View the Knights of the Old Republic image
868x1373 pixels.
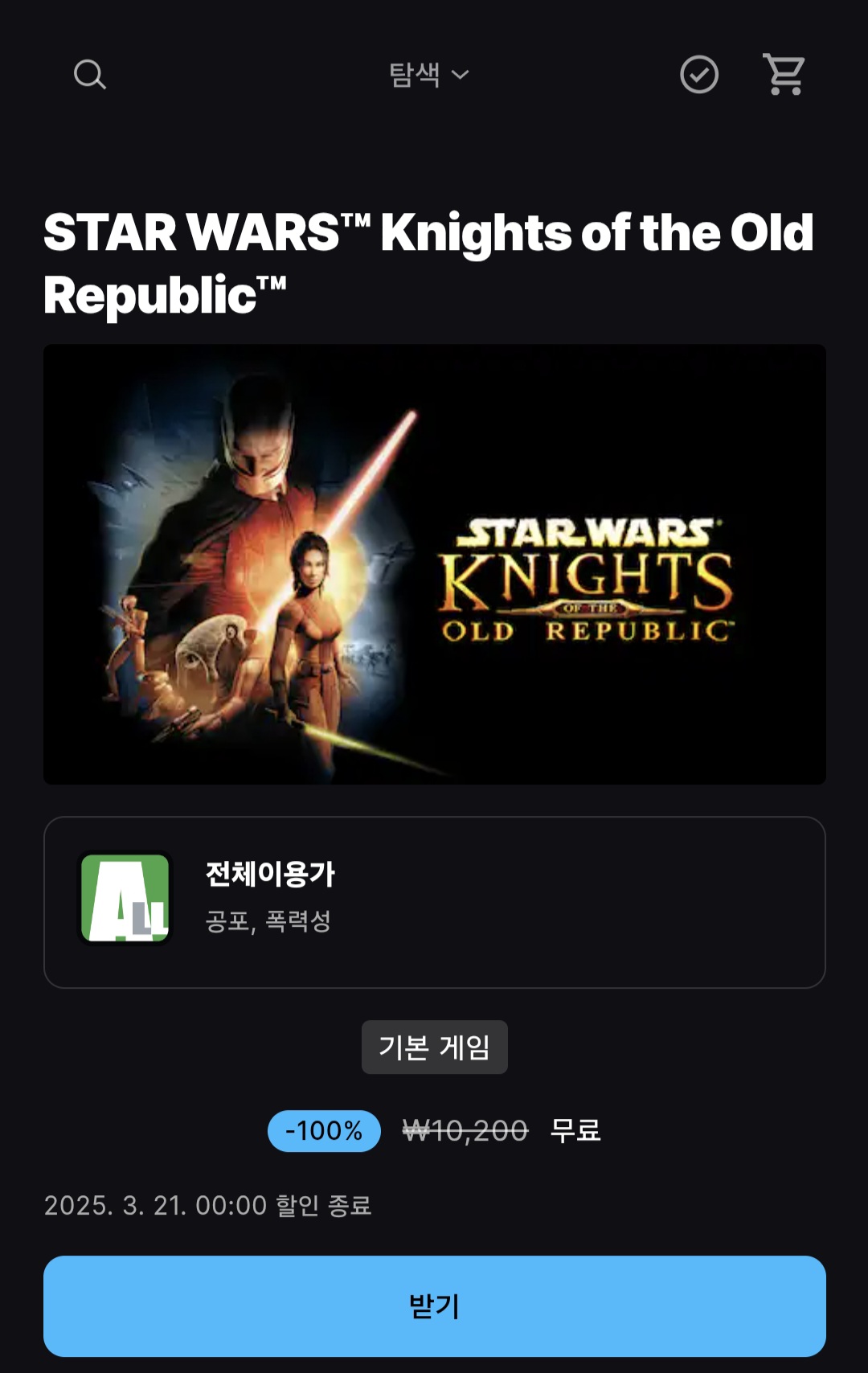click(x=434, y=564)
